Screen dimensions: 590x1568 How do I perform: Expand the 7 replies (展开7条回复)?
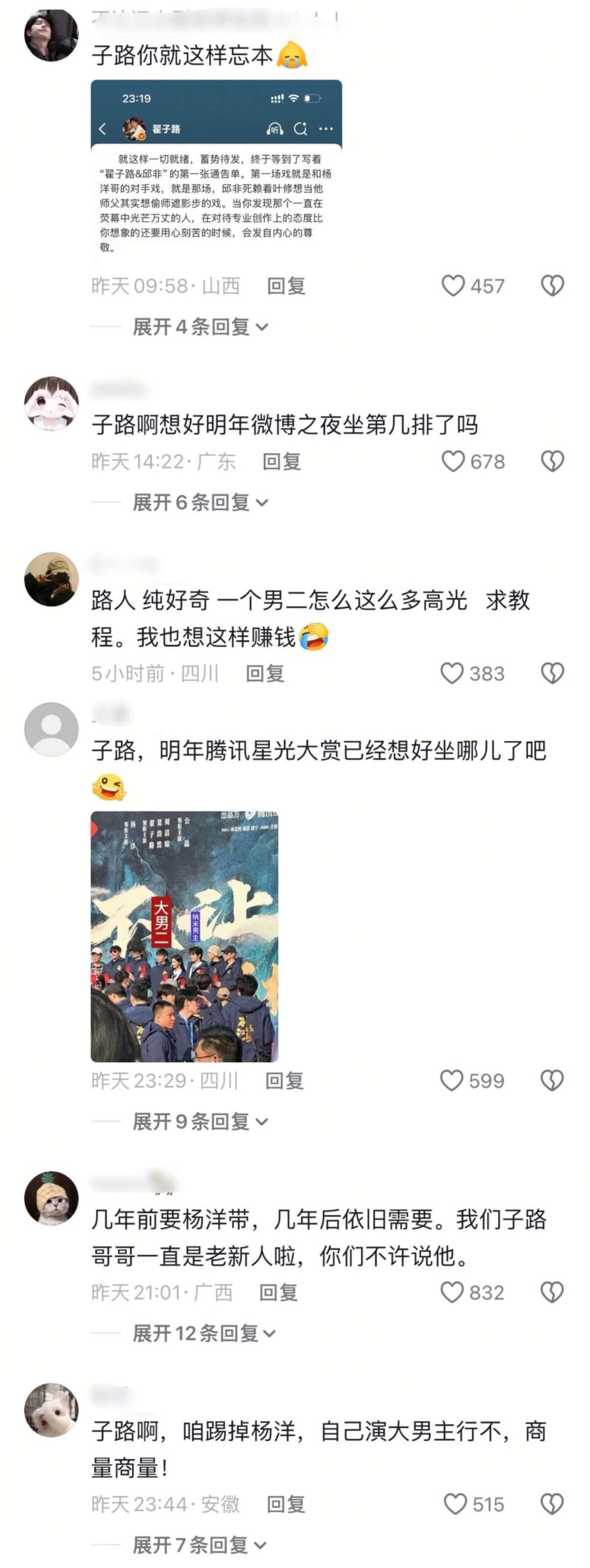click(x=200, y=1545)
